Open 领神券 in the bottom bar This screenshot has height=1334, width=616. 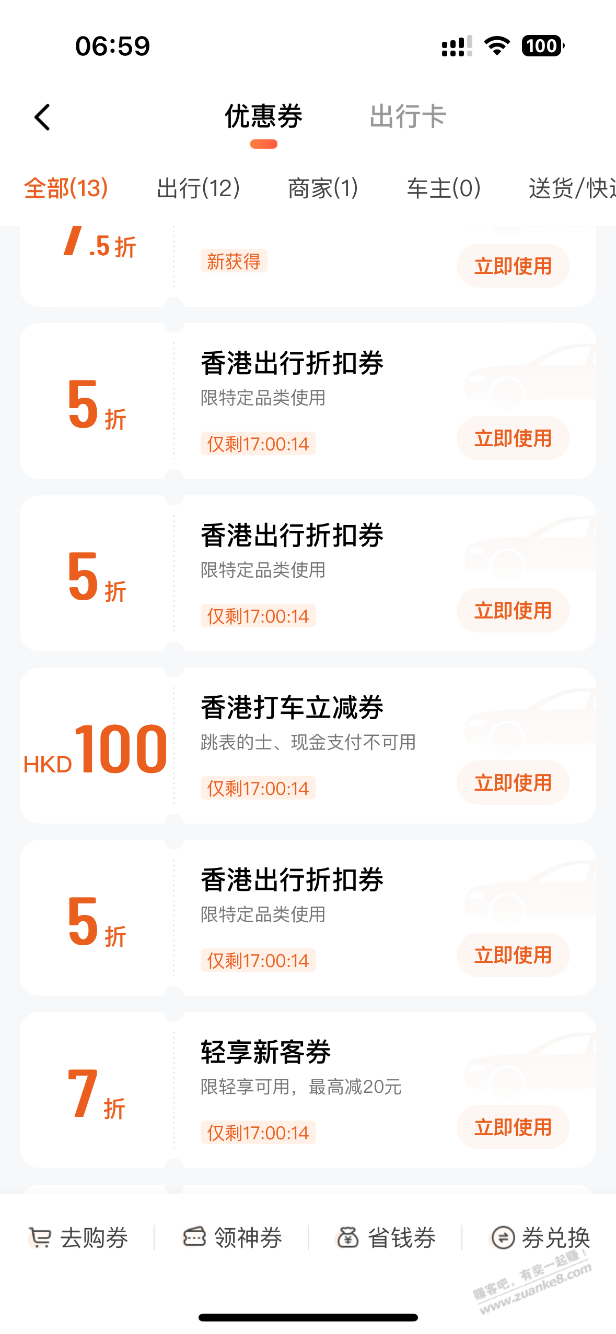(232, 1238)
